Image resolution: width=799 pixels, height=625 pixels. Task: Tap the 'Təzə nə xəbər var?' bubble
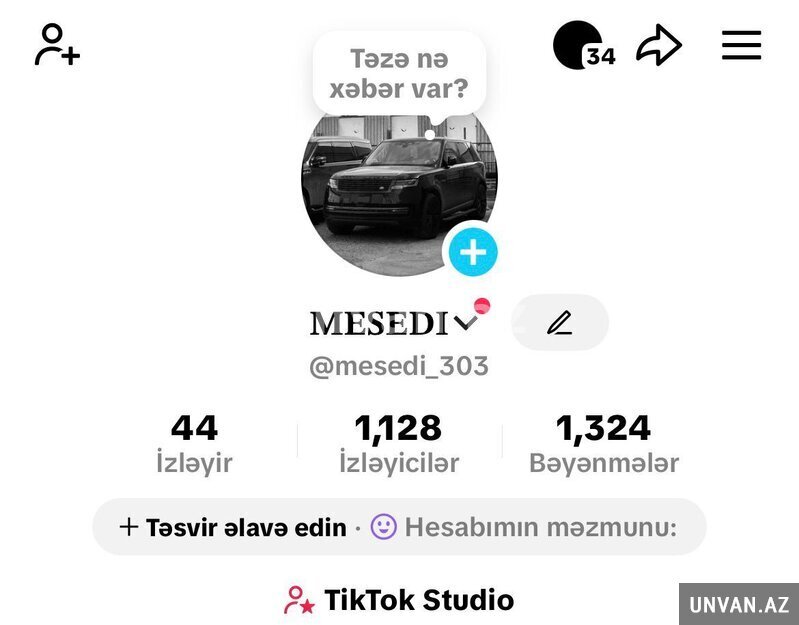pos(399,74)
